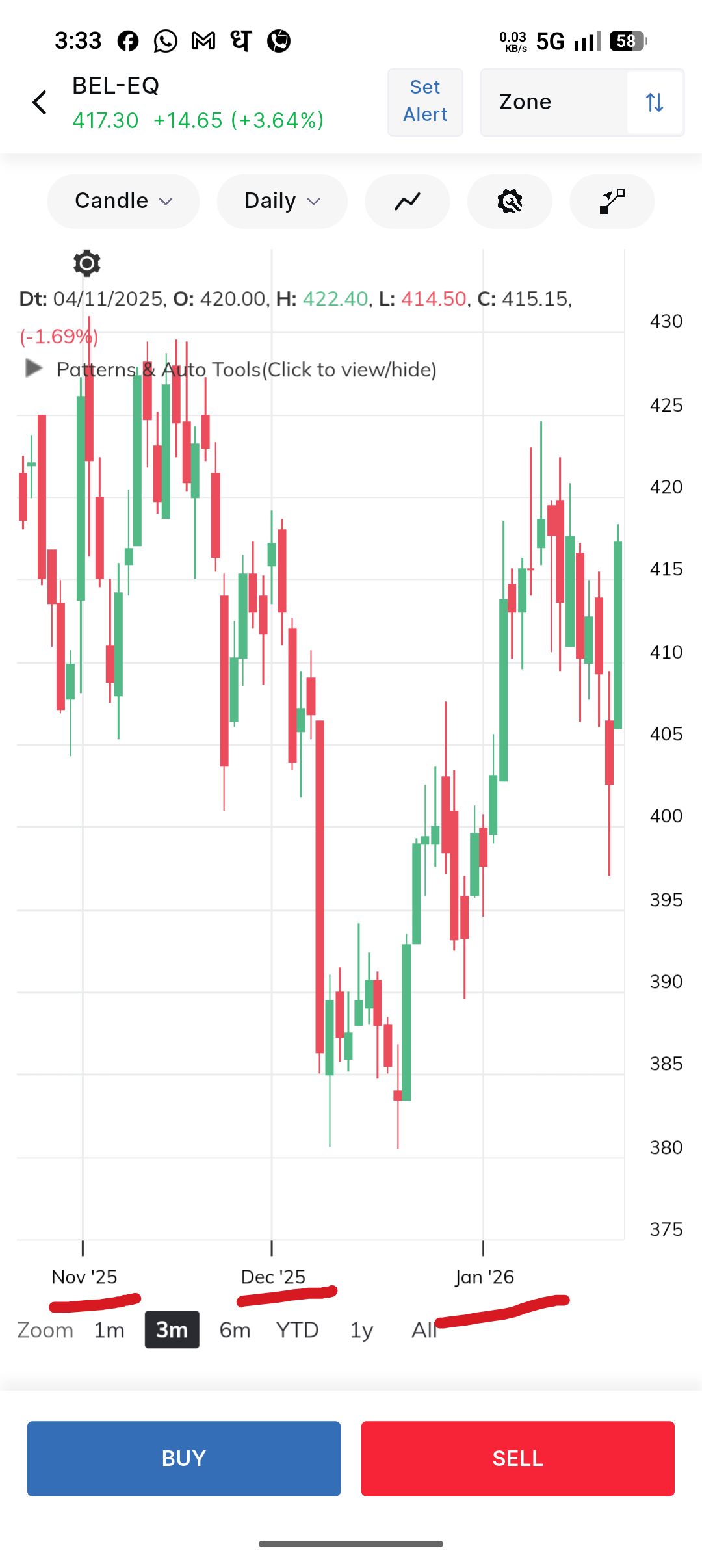Open the chart settings gear above OHLC
This screenshot has height=1568, width=702.
tap(86, 263)
